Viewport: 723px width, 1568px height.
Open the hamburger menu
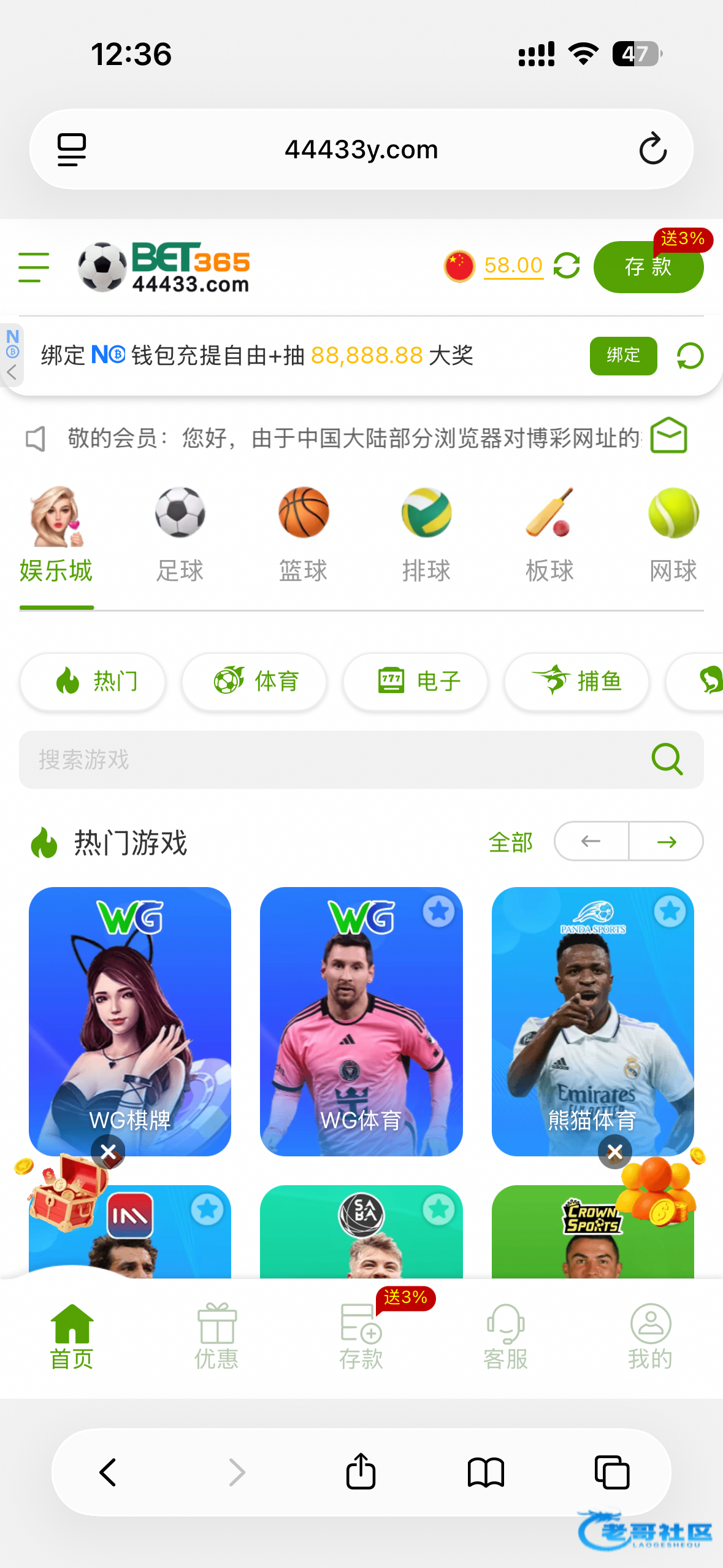pyautogui.click(x=34, y=267)
